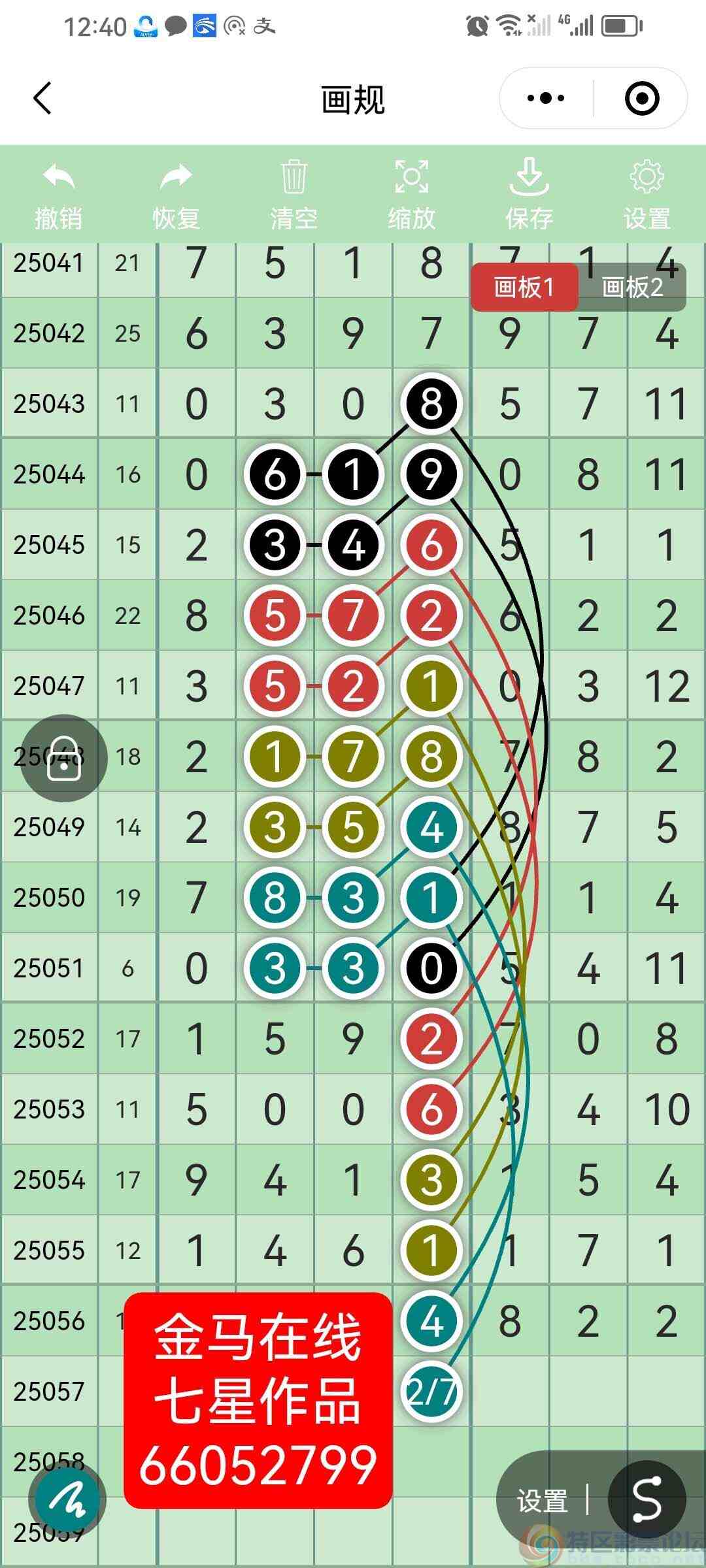Tap the S curve button
The height and width of the screenshot is (1568, 706).
tap(647, 1499)
